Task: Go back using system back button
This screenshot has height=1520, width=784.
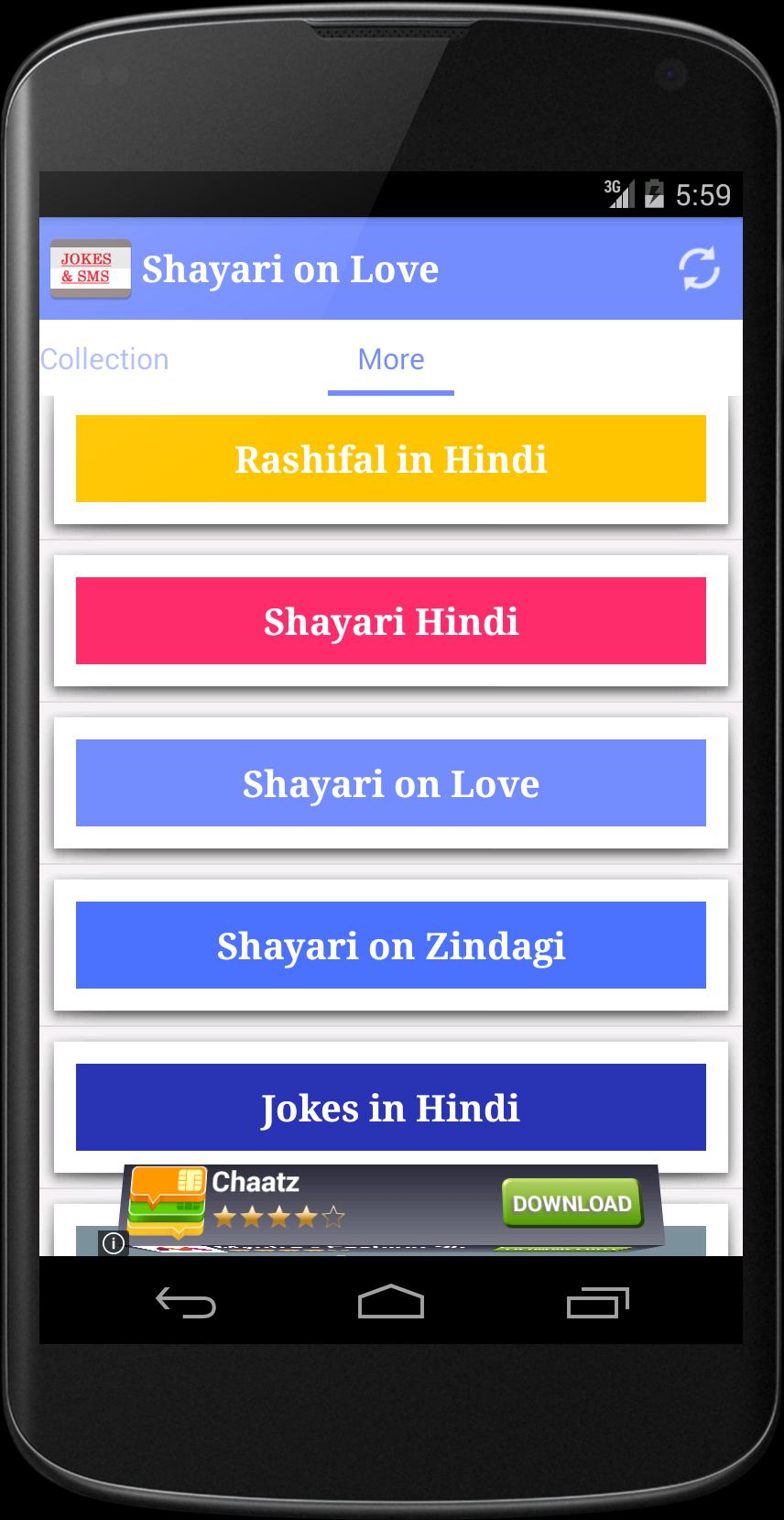Action: (x=186, y=1302)
